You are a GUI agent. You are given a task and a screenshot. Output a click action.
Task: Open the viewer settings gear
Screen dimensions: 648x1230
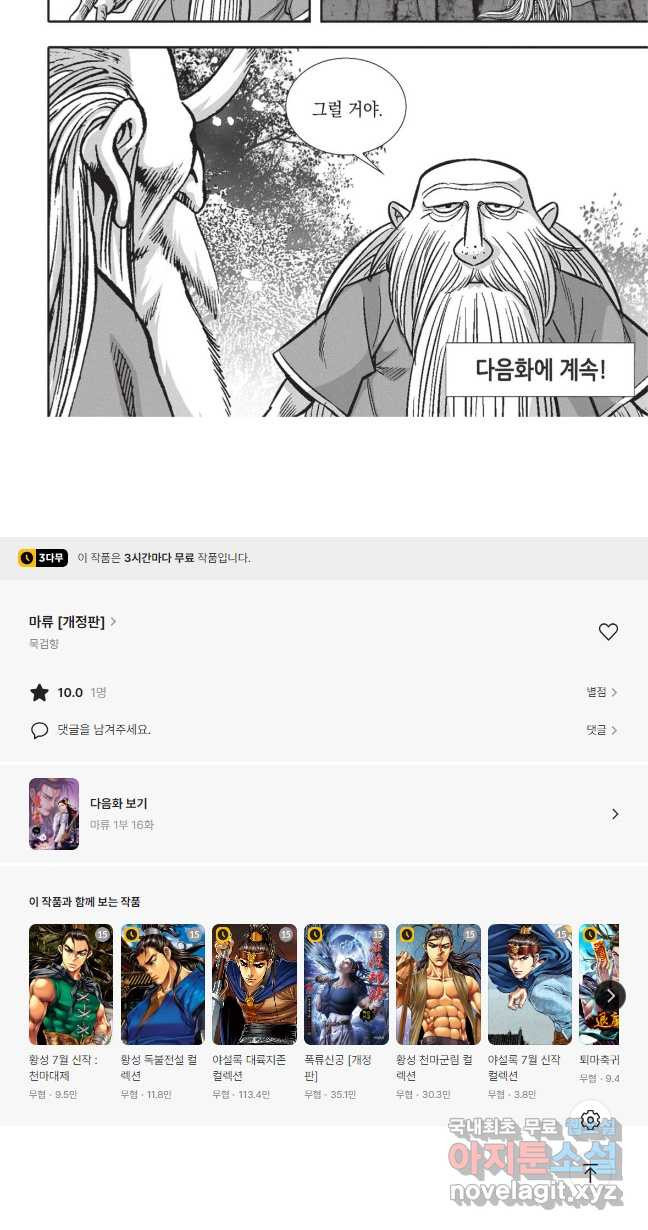point(590,1120)
